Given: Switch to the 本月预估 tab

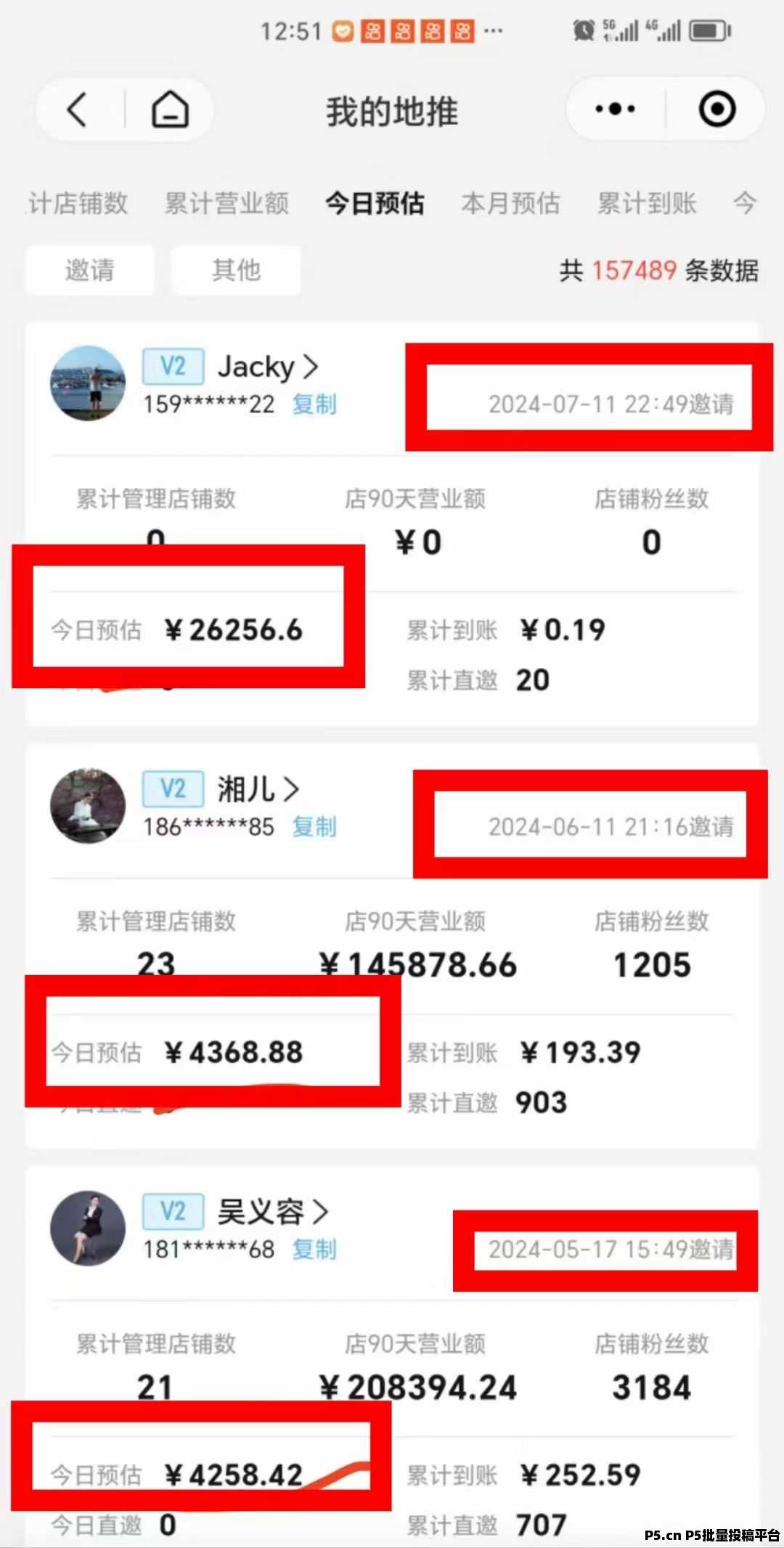Looking at the screenshot, I should click(x=510, y=203).
